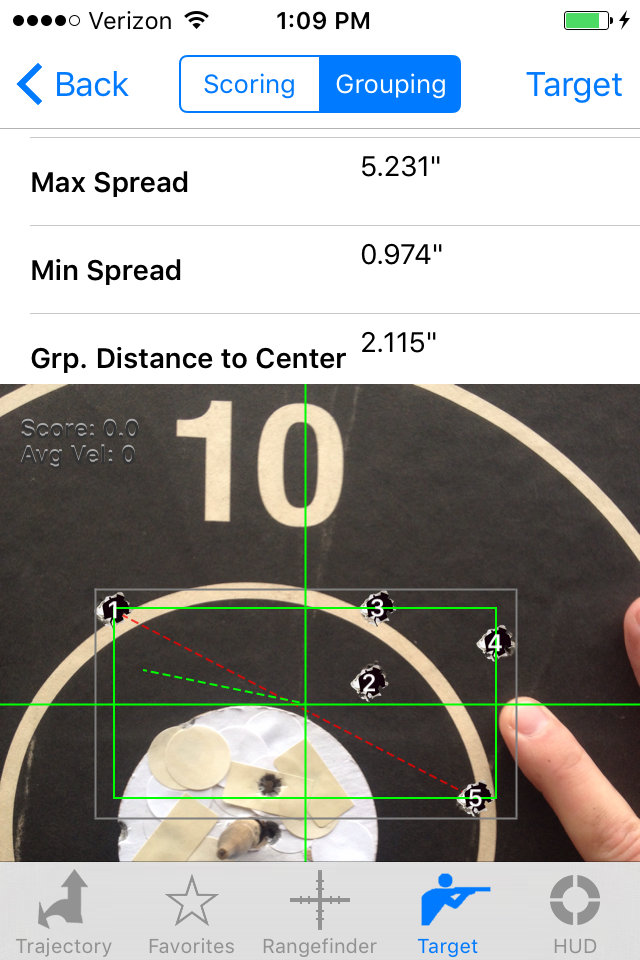Open the Trajectory tab

click(x=63, y=913)
